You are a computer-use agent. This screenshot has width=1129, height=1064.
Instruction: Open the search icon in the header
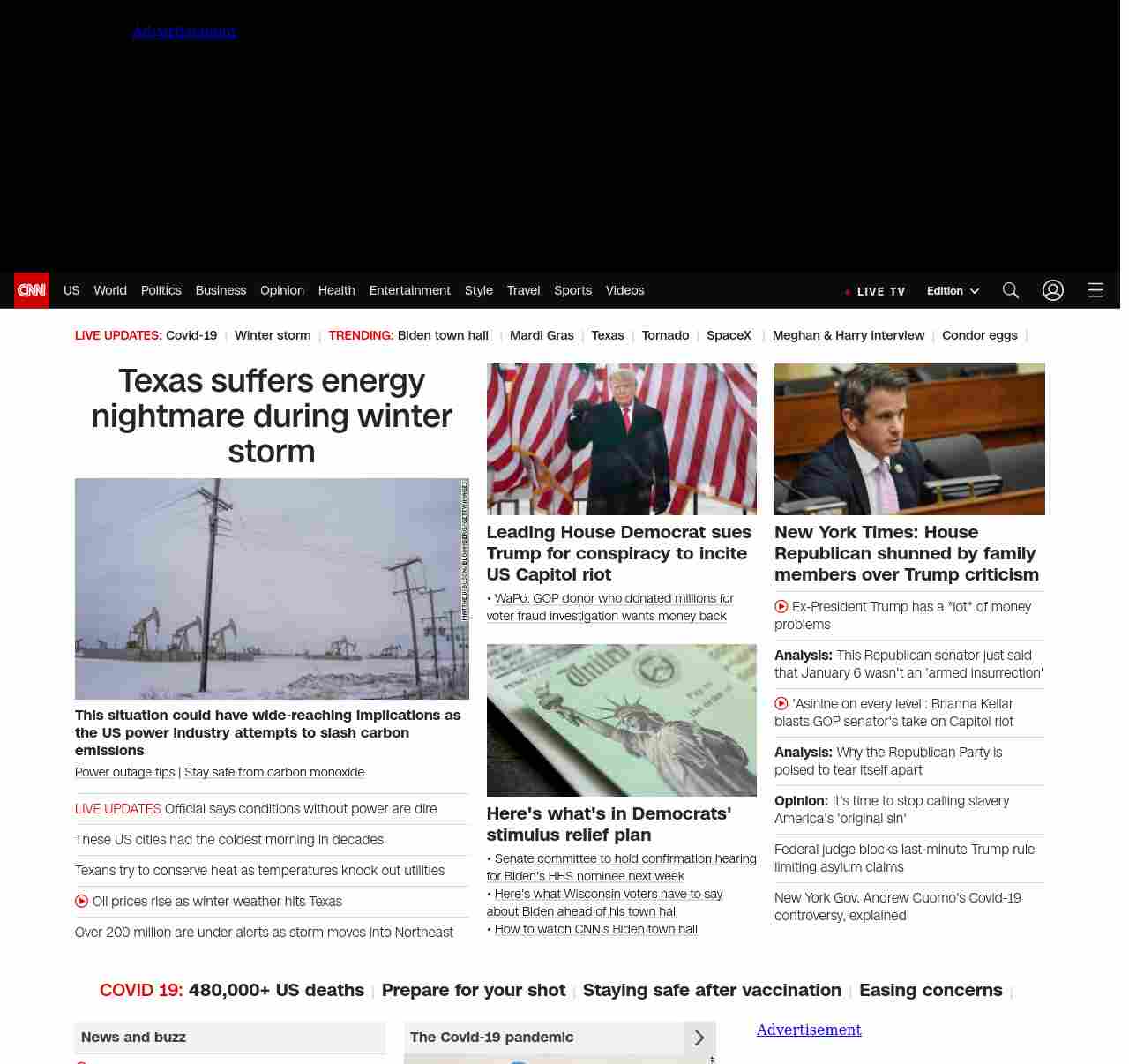coord(1011,290)
